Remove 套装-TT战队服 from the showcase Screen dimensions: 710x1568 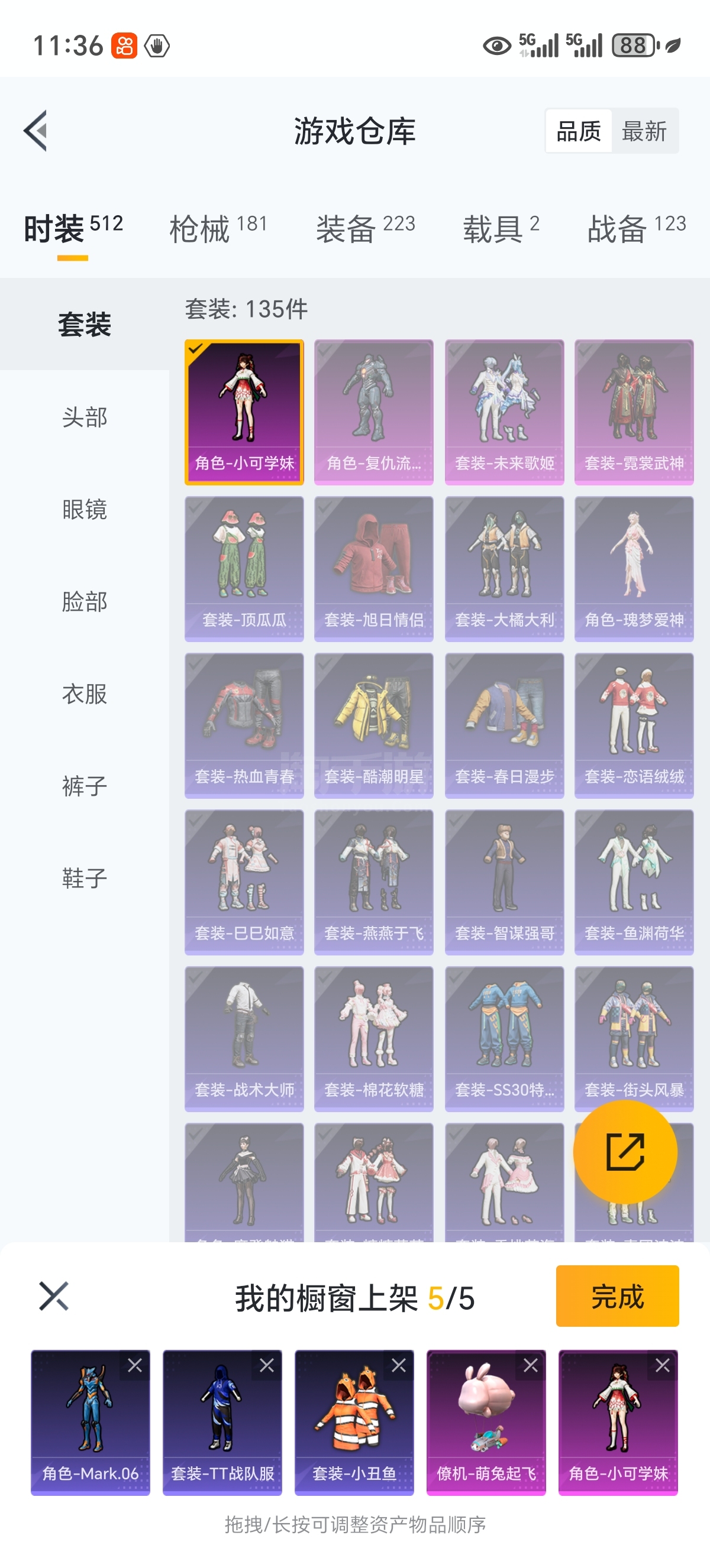tap(267, 1365)
